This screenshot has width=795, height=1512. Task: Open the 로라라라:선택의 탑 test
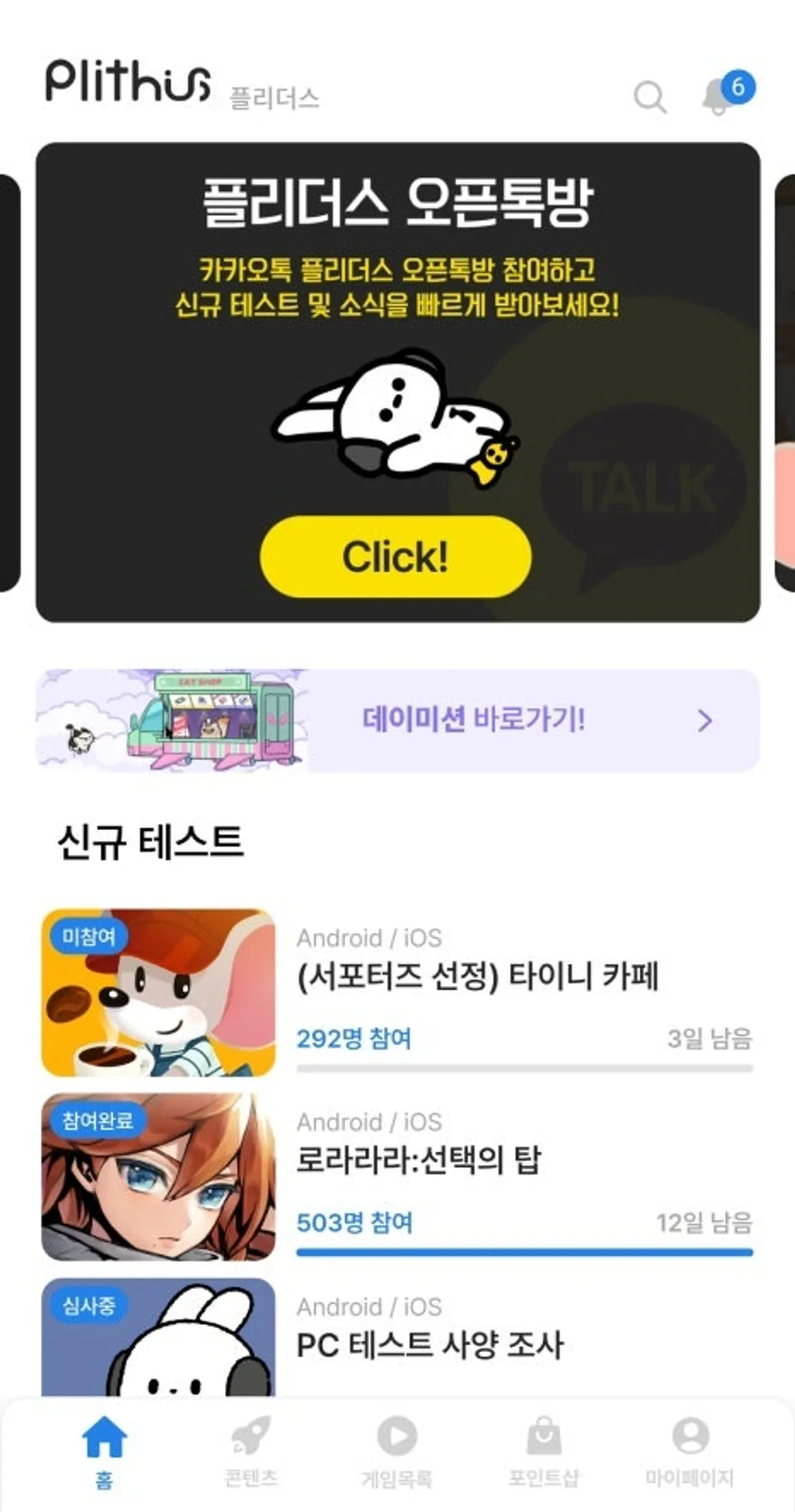419,1160
